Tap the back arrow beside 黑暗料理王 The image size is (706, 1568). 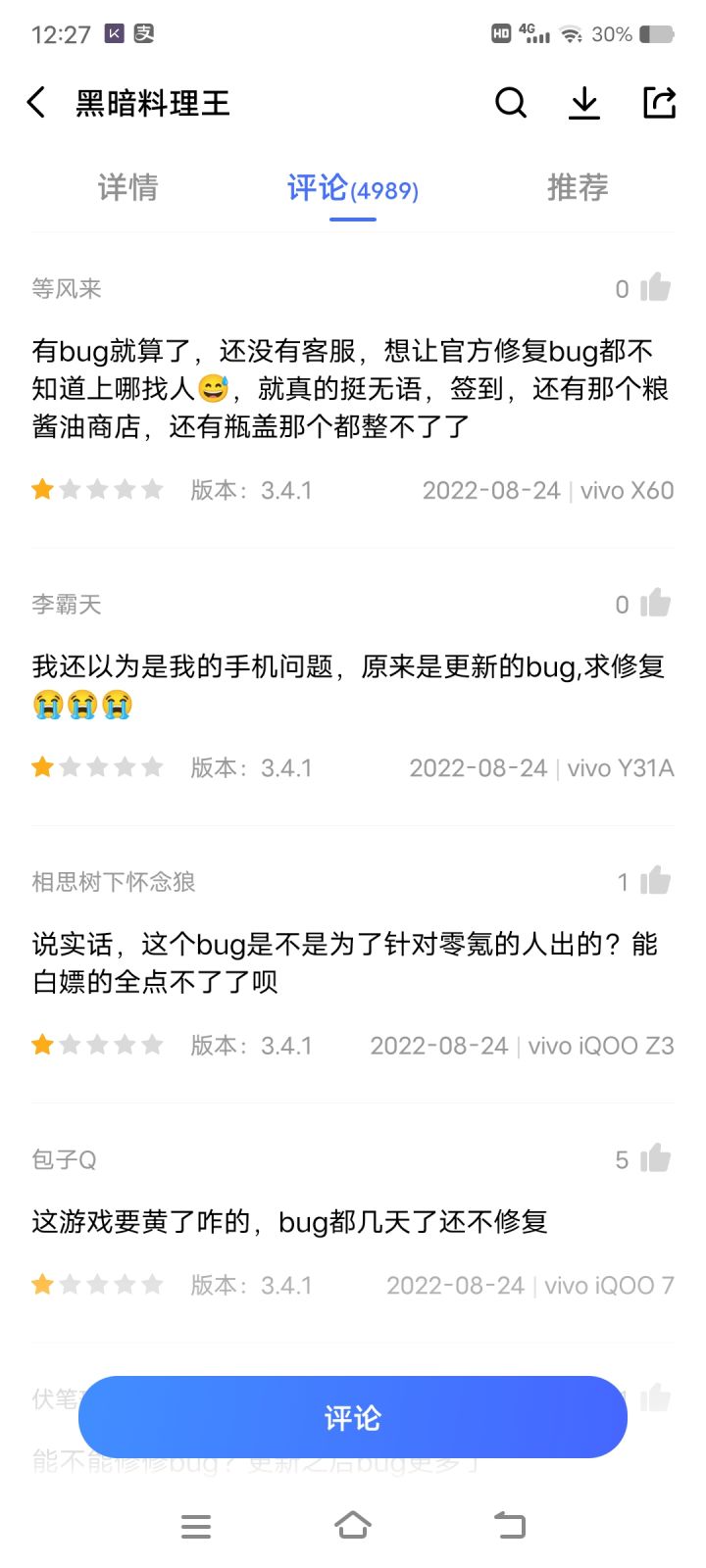[36, 102]
